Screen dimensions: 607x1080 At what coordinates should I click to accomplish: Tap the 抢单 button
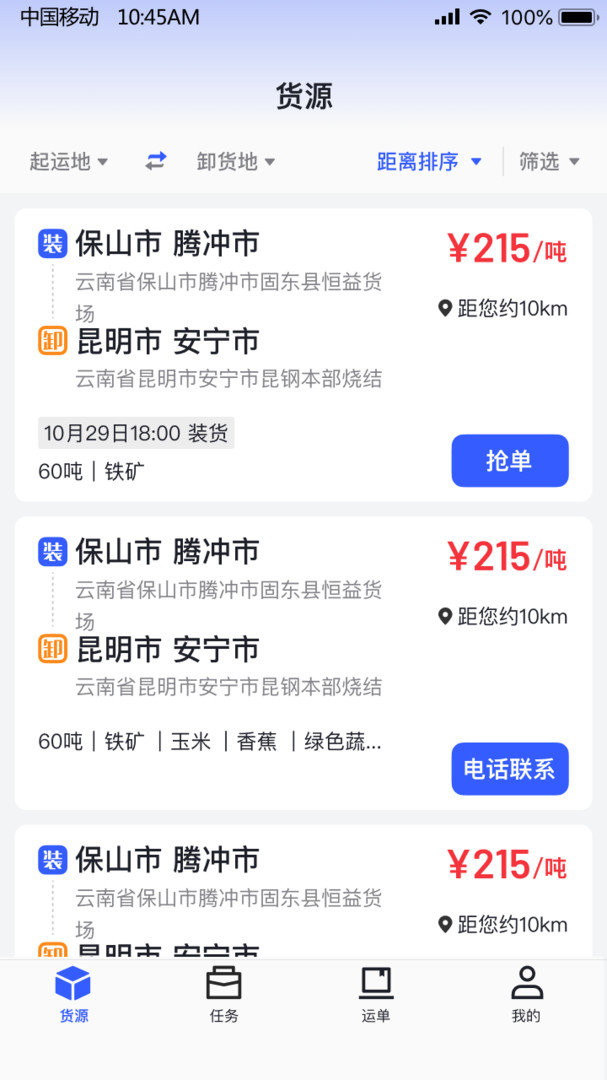click(x=509, y=461)
